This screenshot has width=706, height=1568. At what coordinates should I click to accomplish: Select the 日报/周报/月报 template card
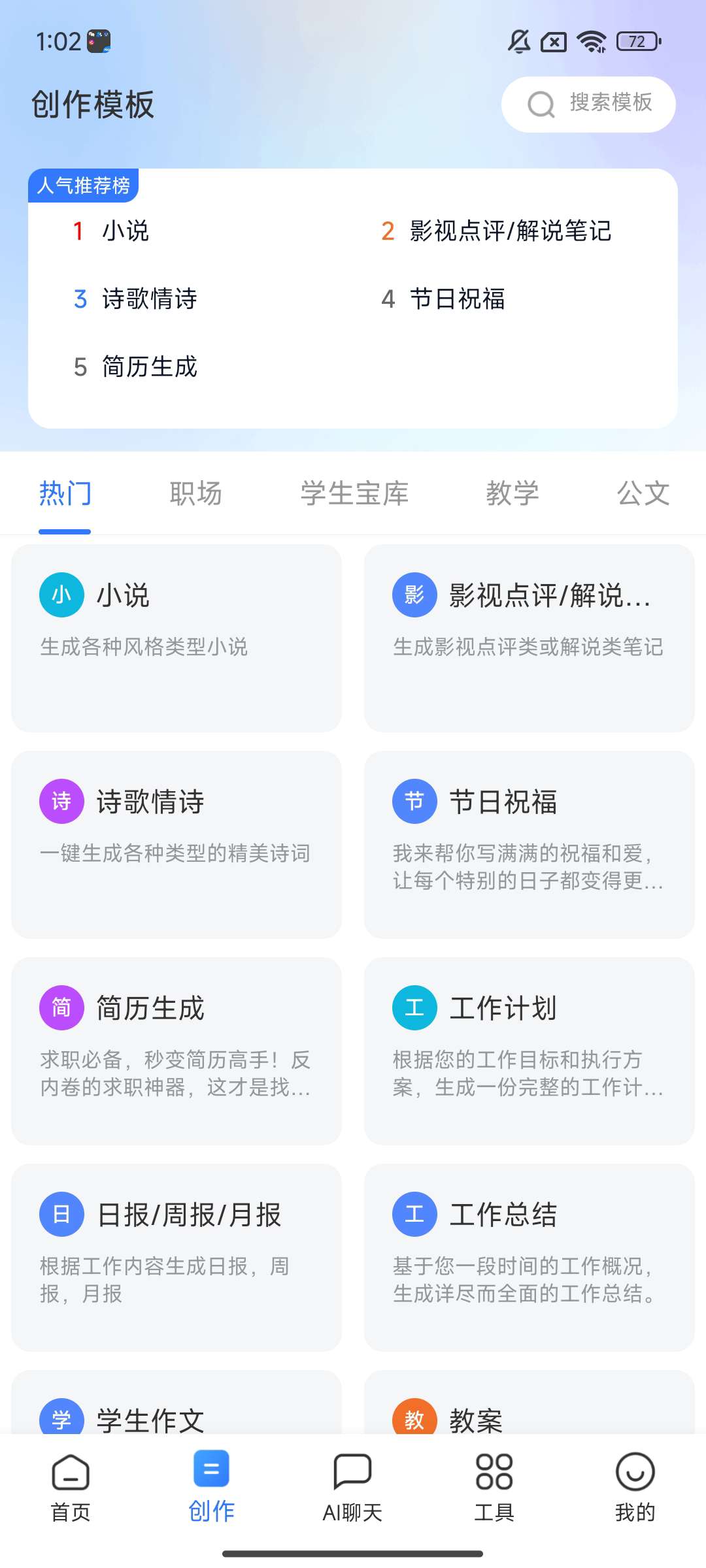pos(176,1257)
